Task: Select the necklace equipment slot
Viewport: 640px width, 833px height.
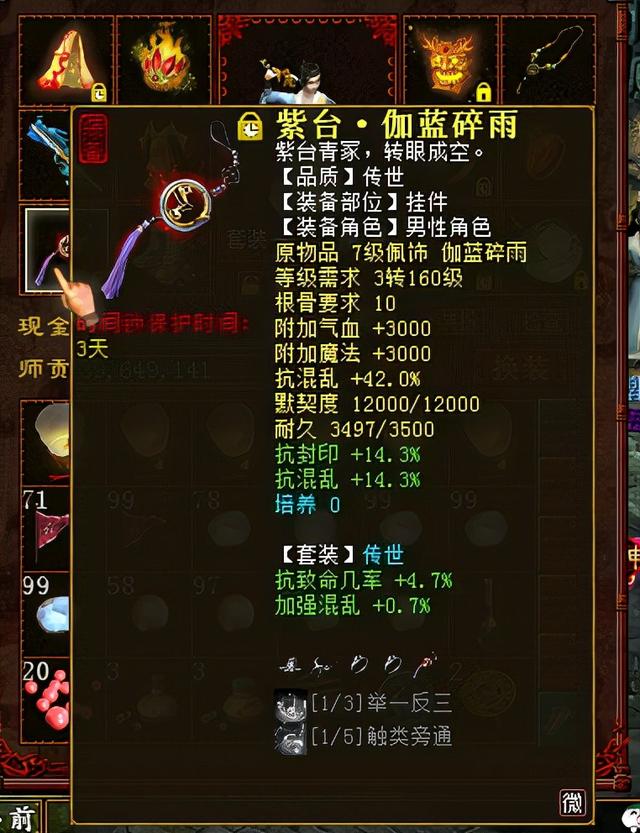Action: pyautogui.click(x=546, y=60)
